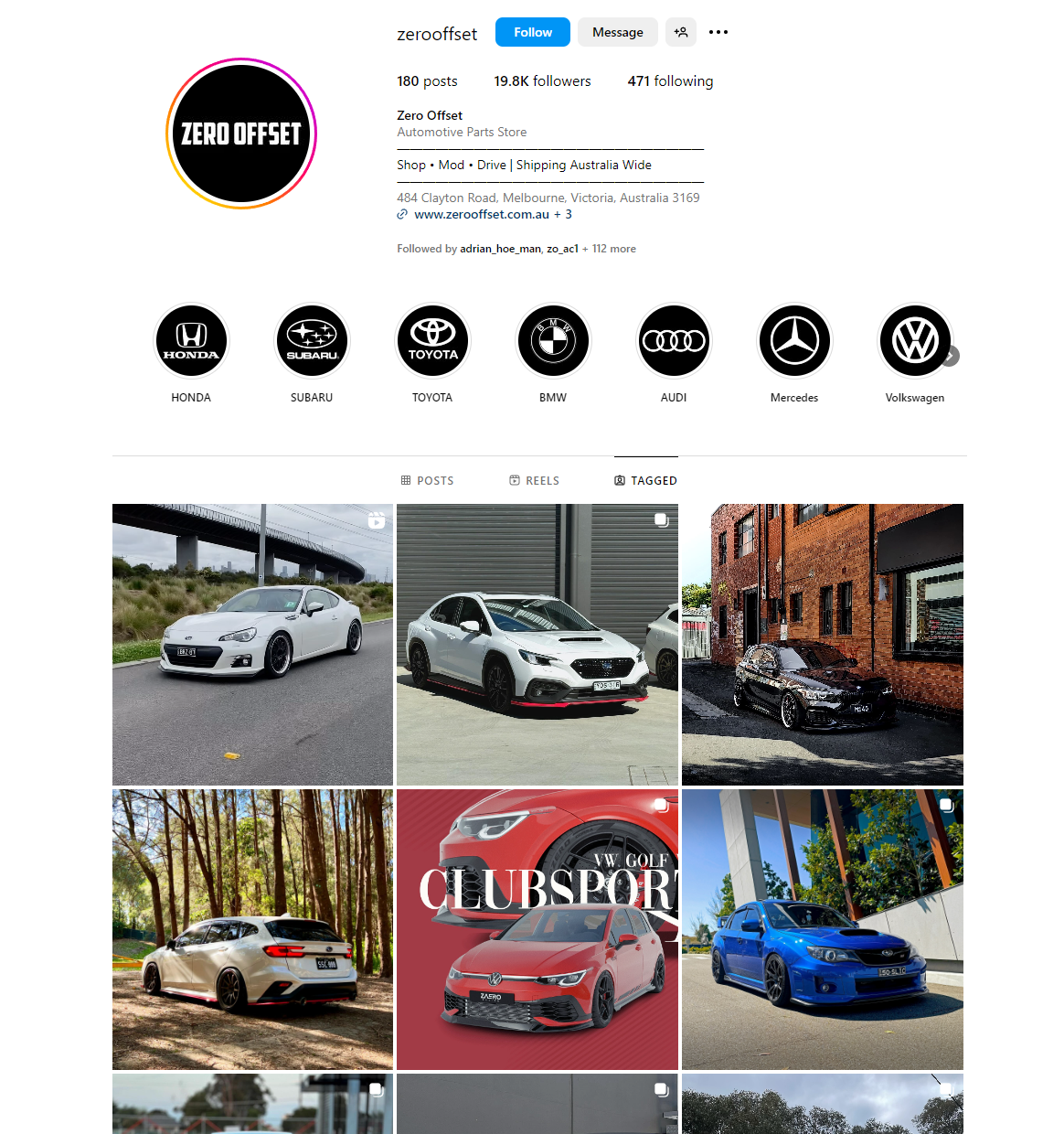View the 19.8K followers list
1064x1134 pixels.
pos(542,81)
